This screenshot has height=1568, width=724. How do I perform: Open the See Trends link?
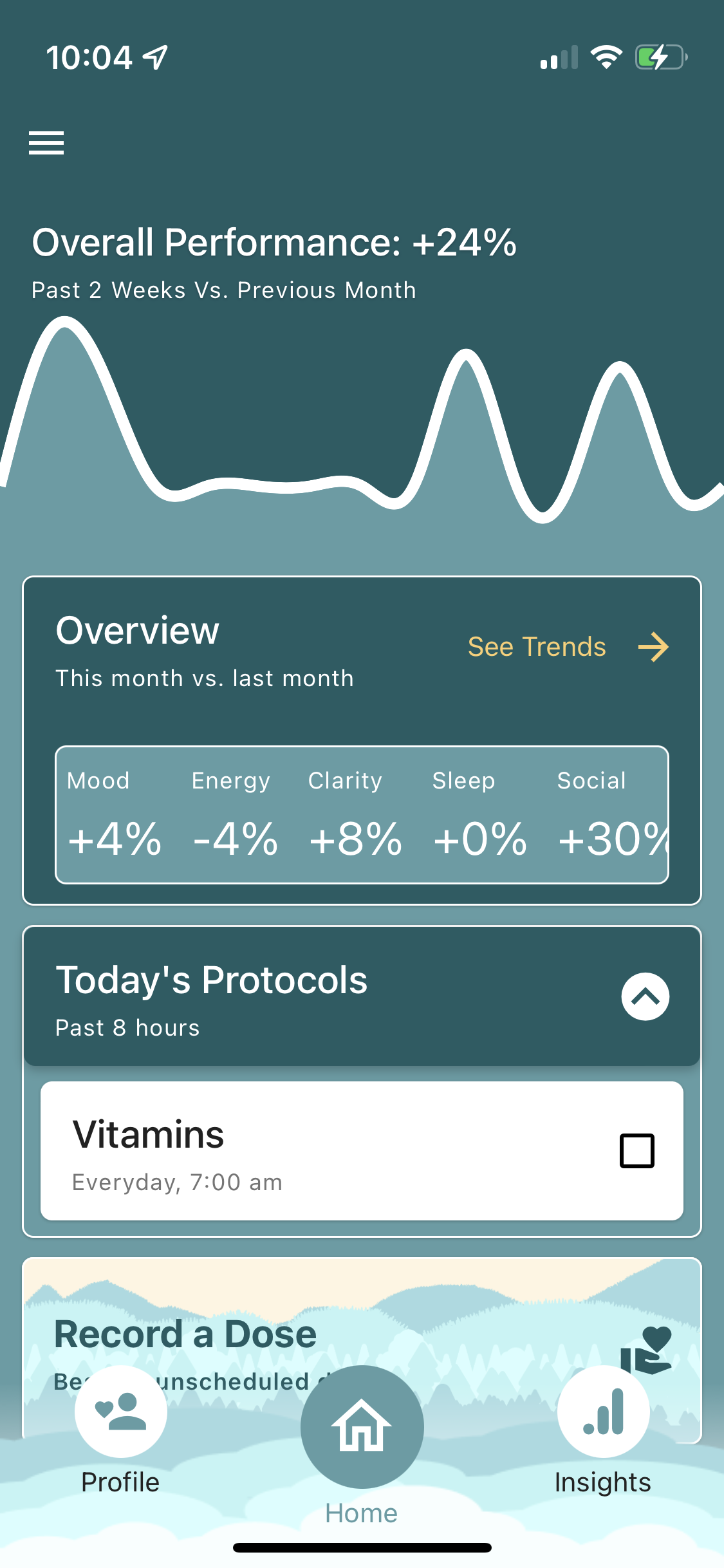[x=568, y=647]
